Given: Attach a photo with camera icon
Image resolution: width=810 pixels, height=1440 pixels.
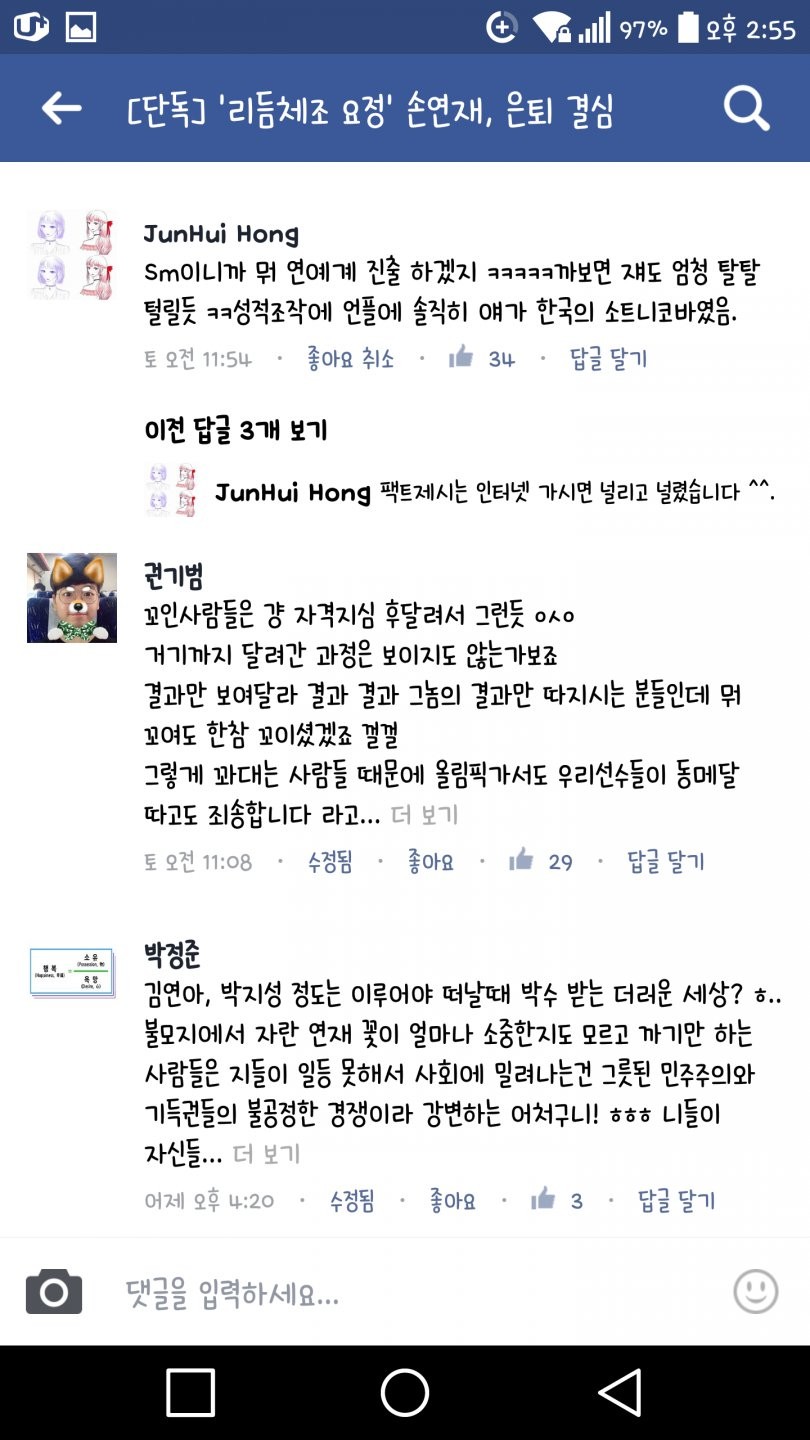Looking at the screenshot, I should (53, 1291).
